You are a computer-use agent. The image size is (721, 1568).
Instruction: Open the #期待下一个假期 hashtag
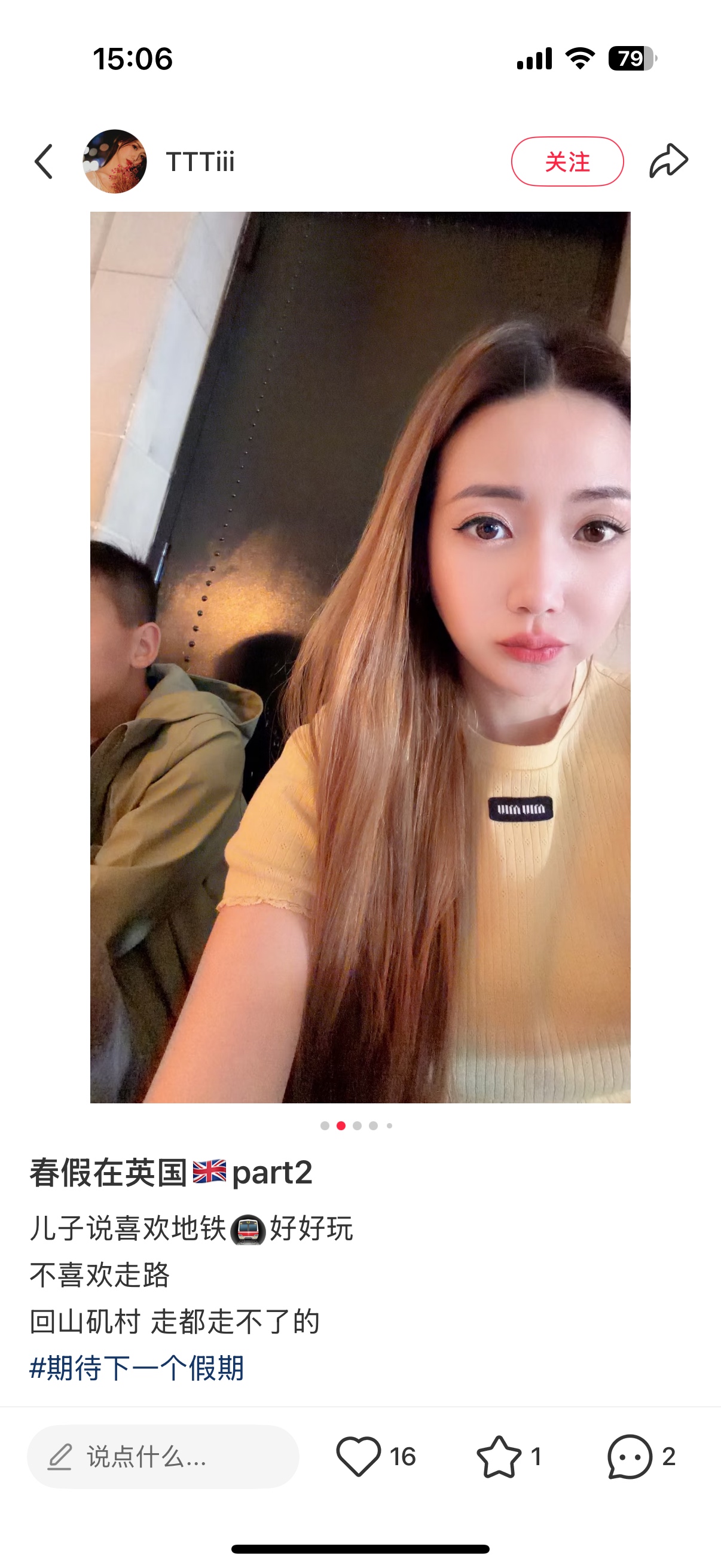[137, 1368]
